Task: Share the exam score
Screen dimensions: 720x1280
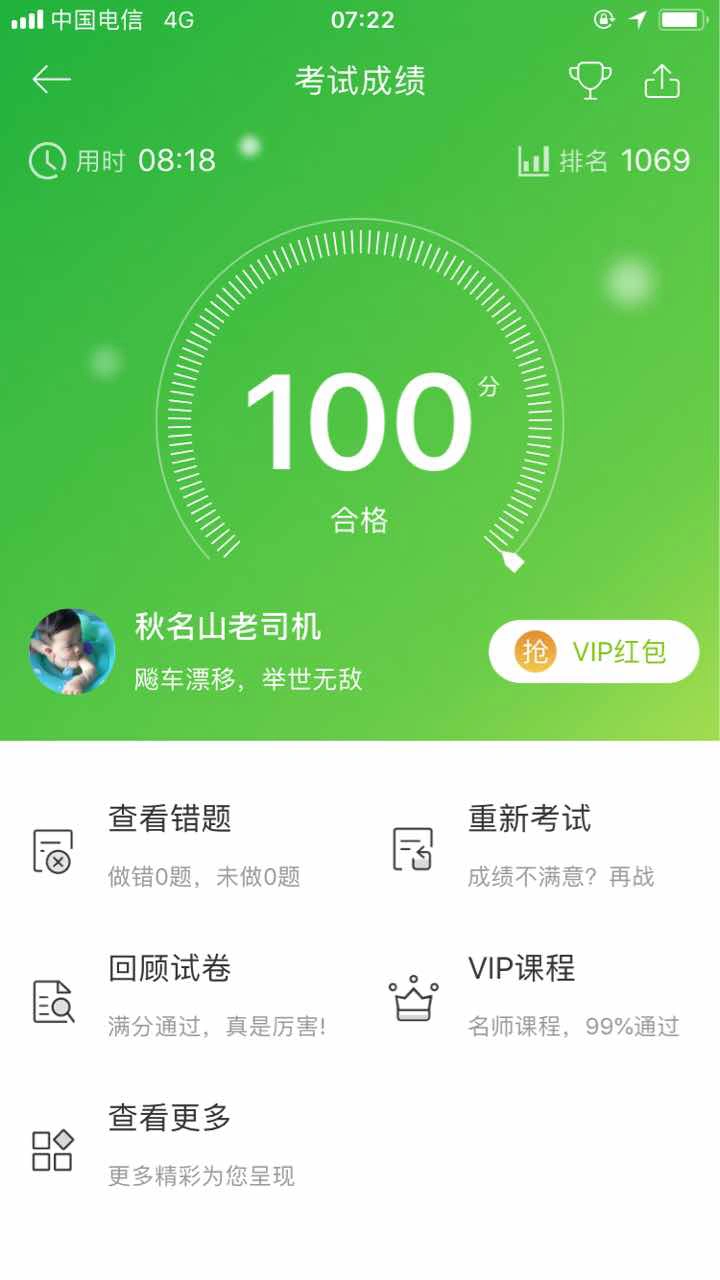Action: pos(662,80)
